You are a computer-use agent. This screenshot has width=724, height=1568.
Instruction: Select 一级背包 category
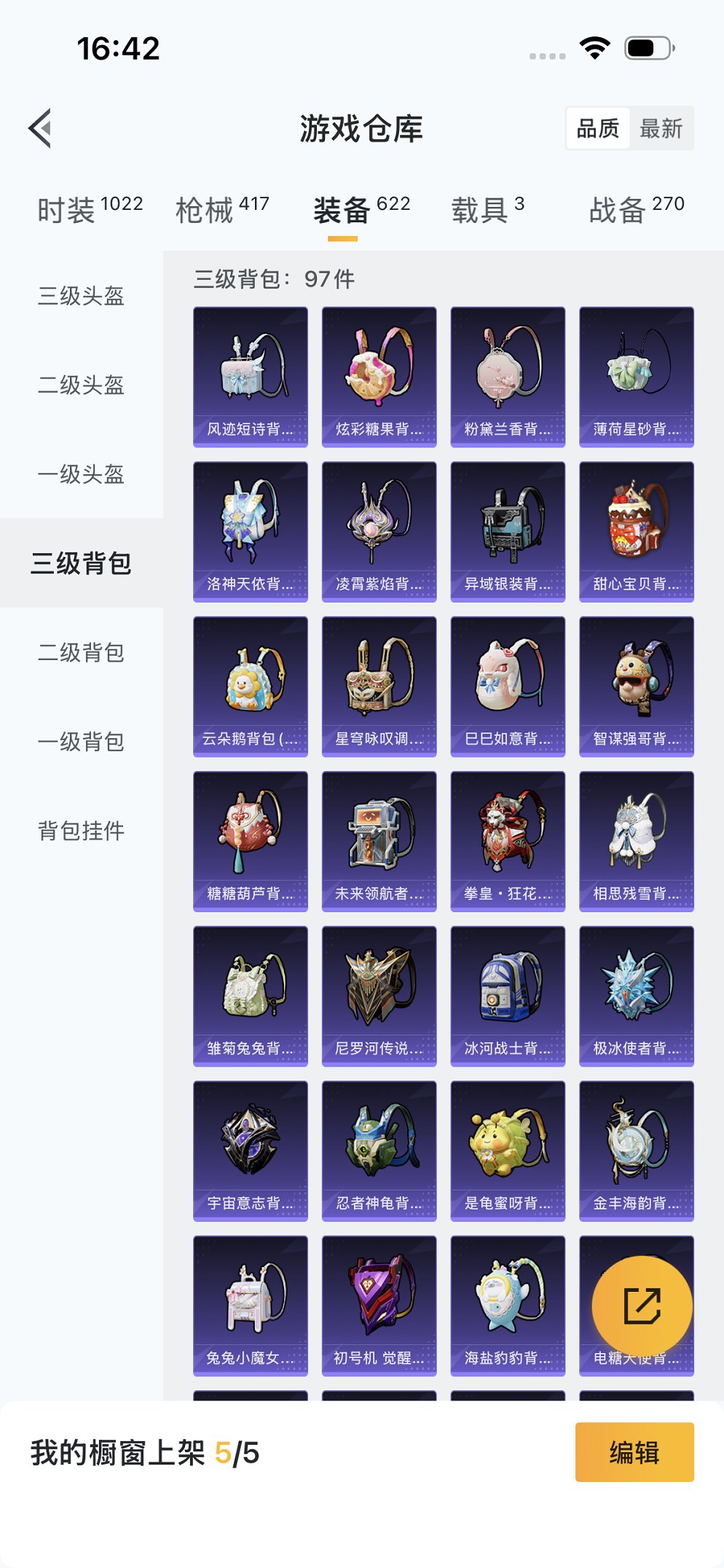coord(82,742)
